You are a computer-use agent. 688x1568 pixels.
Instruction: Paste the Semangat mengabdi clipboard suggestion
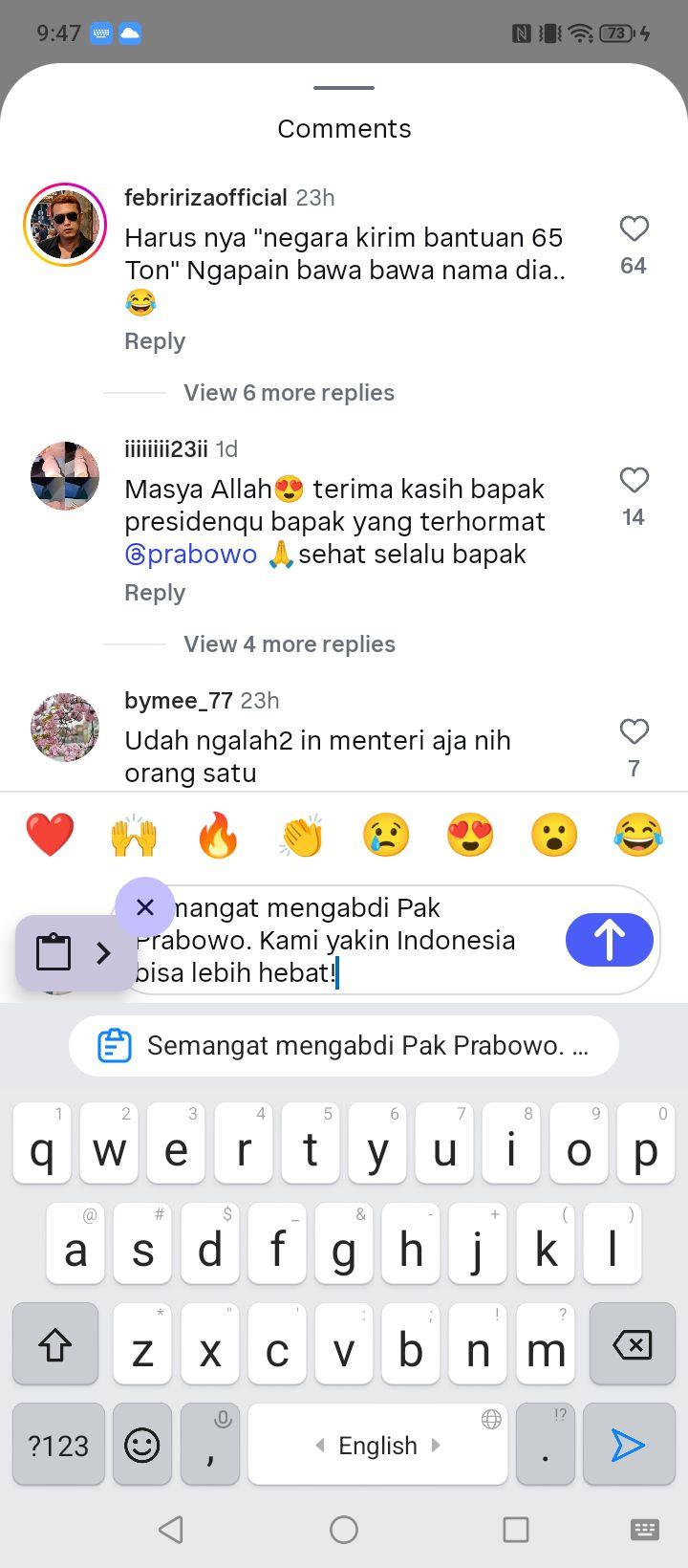tap(344, 1046)
